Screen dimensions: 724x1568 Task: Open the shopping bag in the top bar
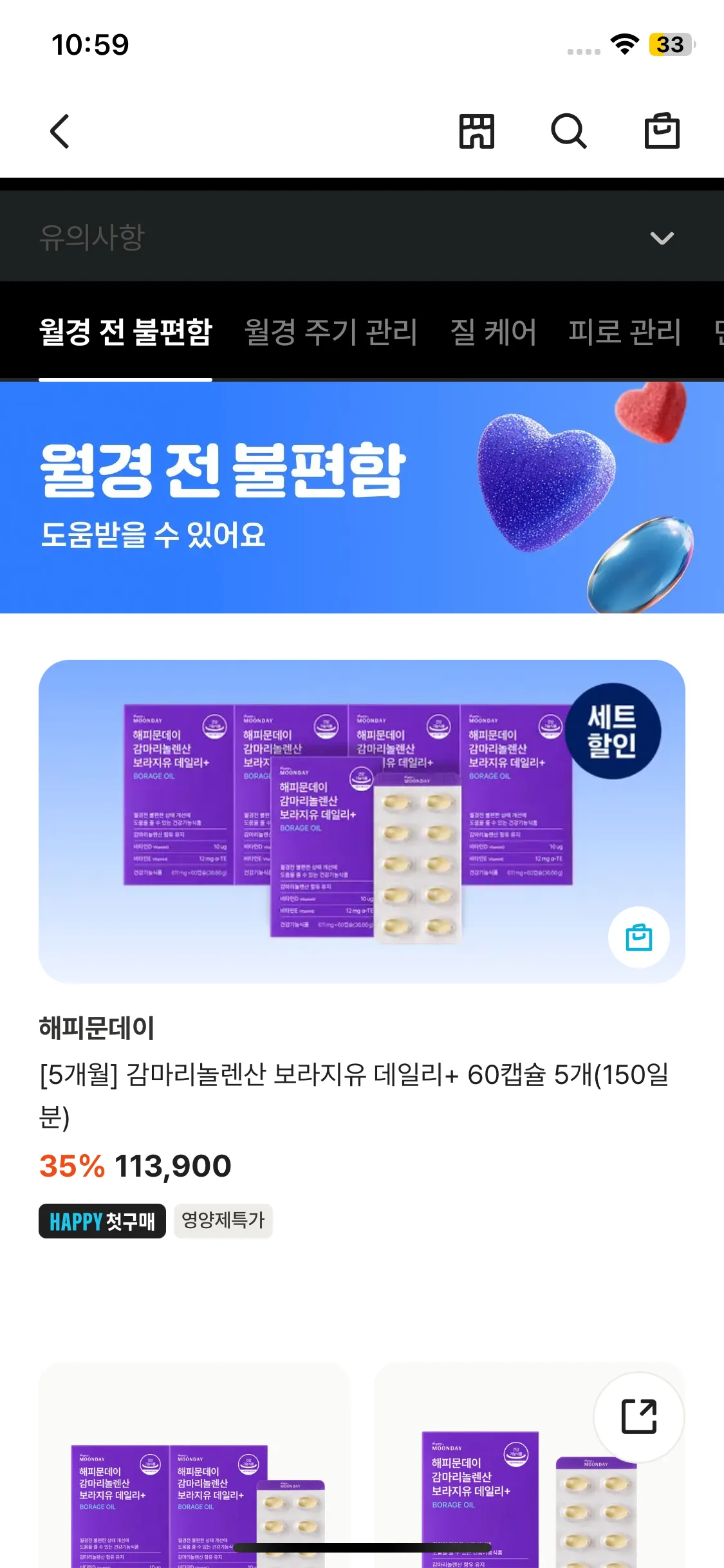pyautogui.click(x=662, y=131)
